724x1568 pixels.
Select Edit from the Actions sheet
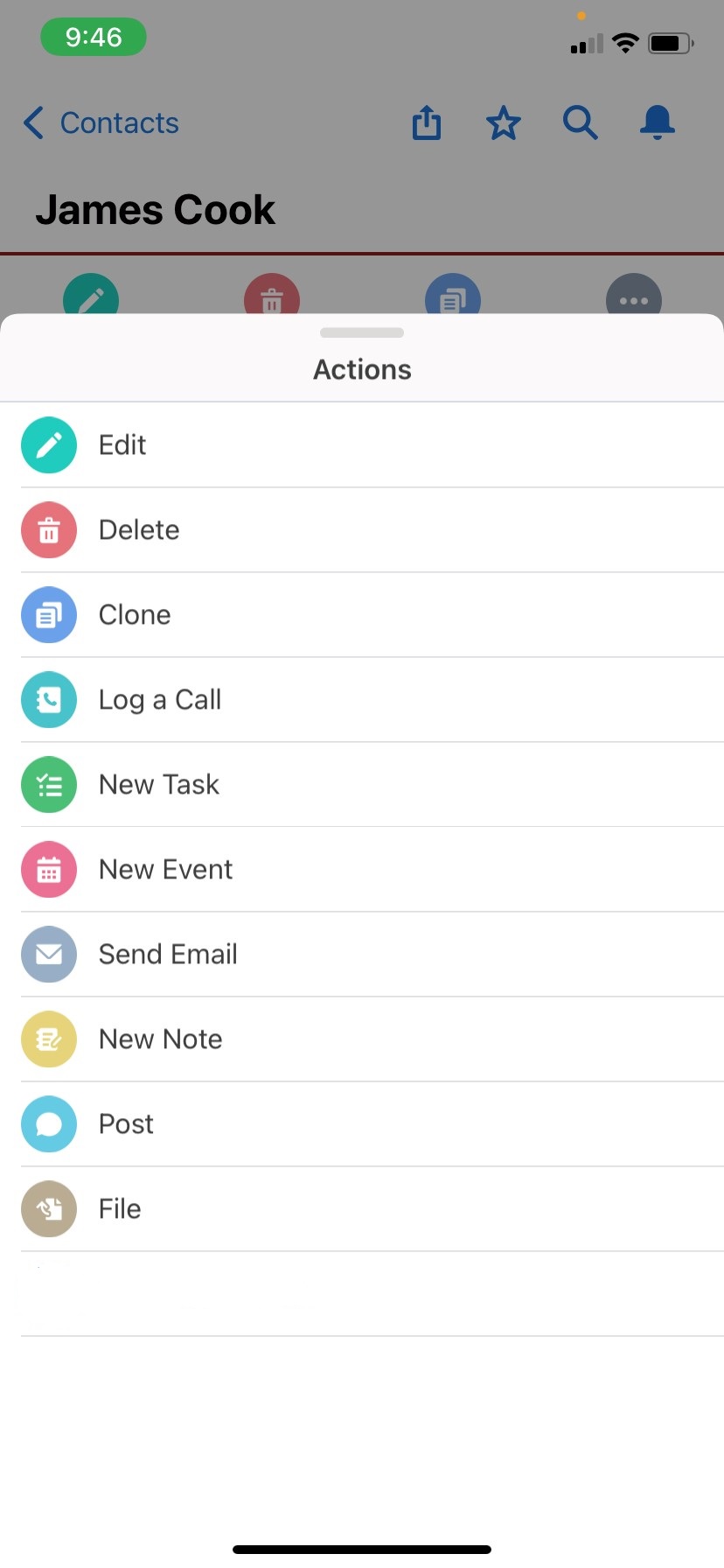tap(122, 445)
